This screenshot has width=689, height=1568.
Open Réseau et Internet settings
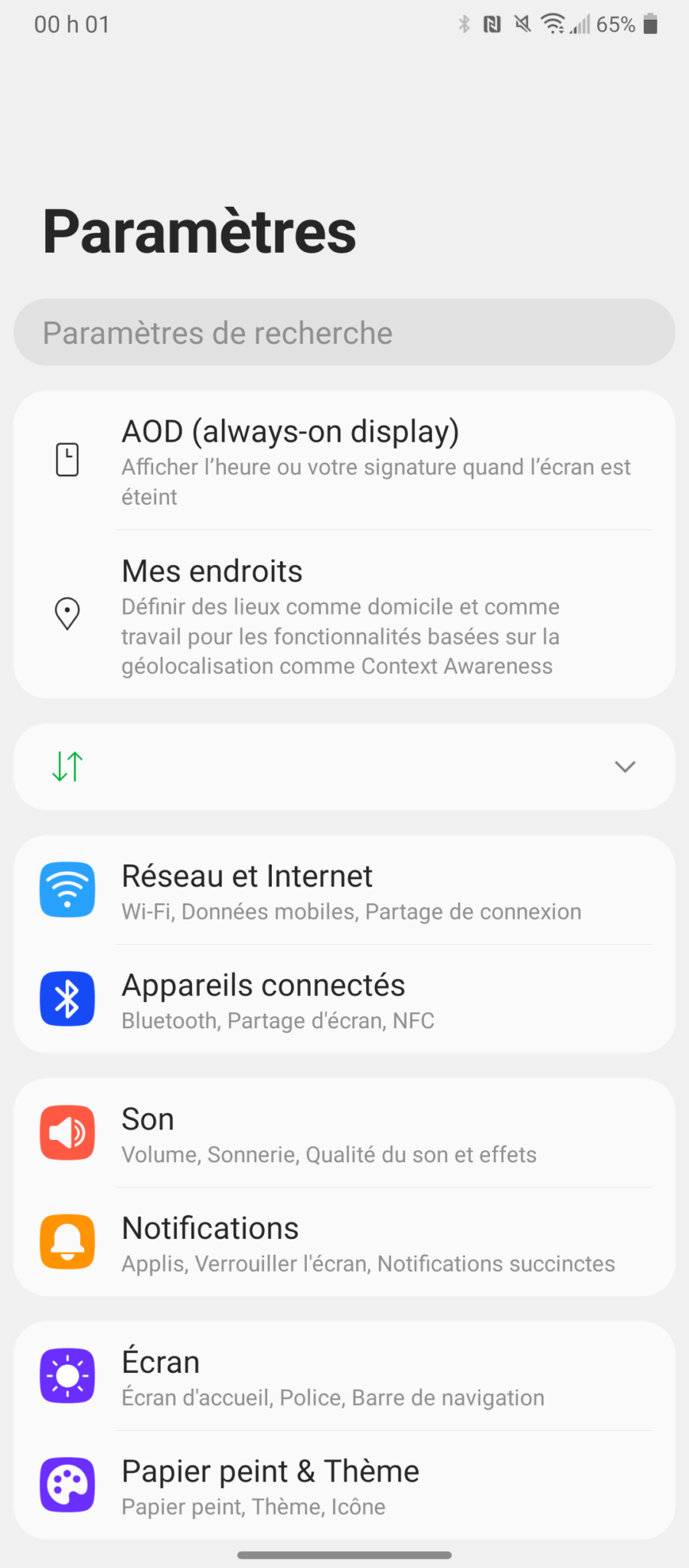(x=344, y=890)
